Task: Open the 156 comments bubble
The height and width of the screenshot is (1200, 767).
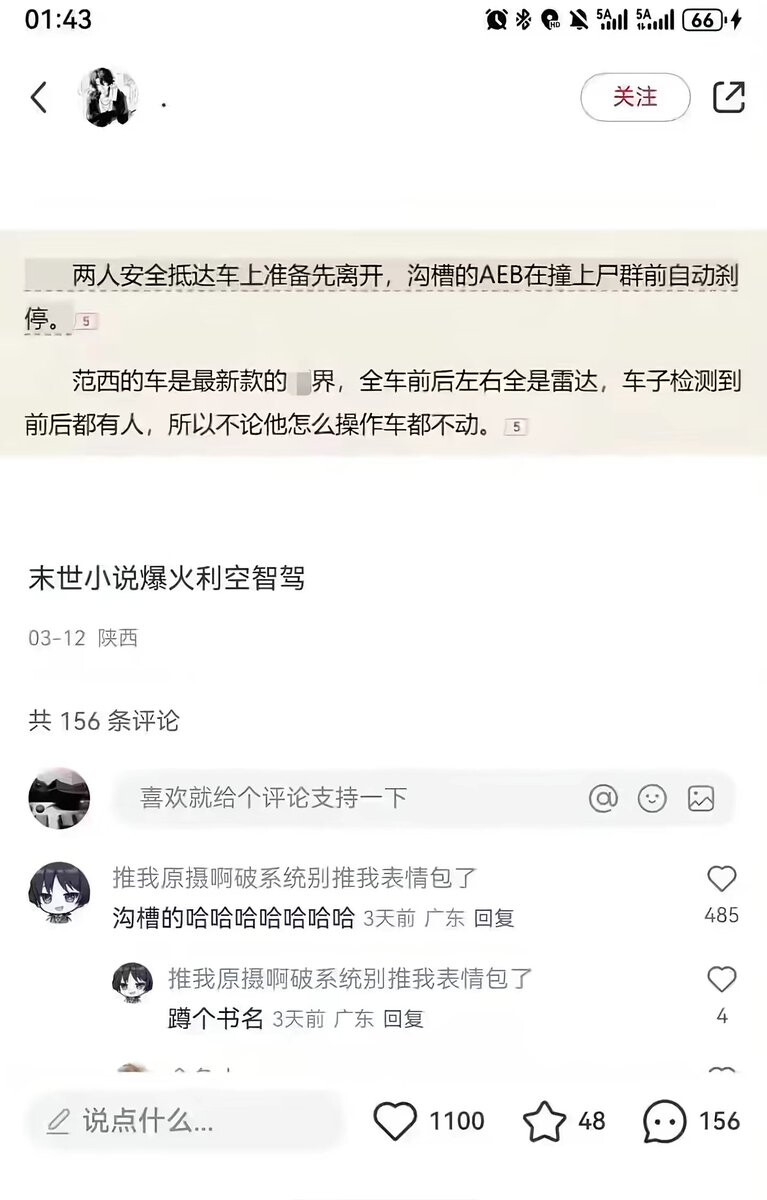Action: tap(665, 1121)
